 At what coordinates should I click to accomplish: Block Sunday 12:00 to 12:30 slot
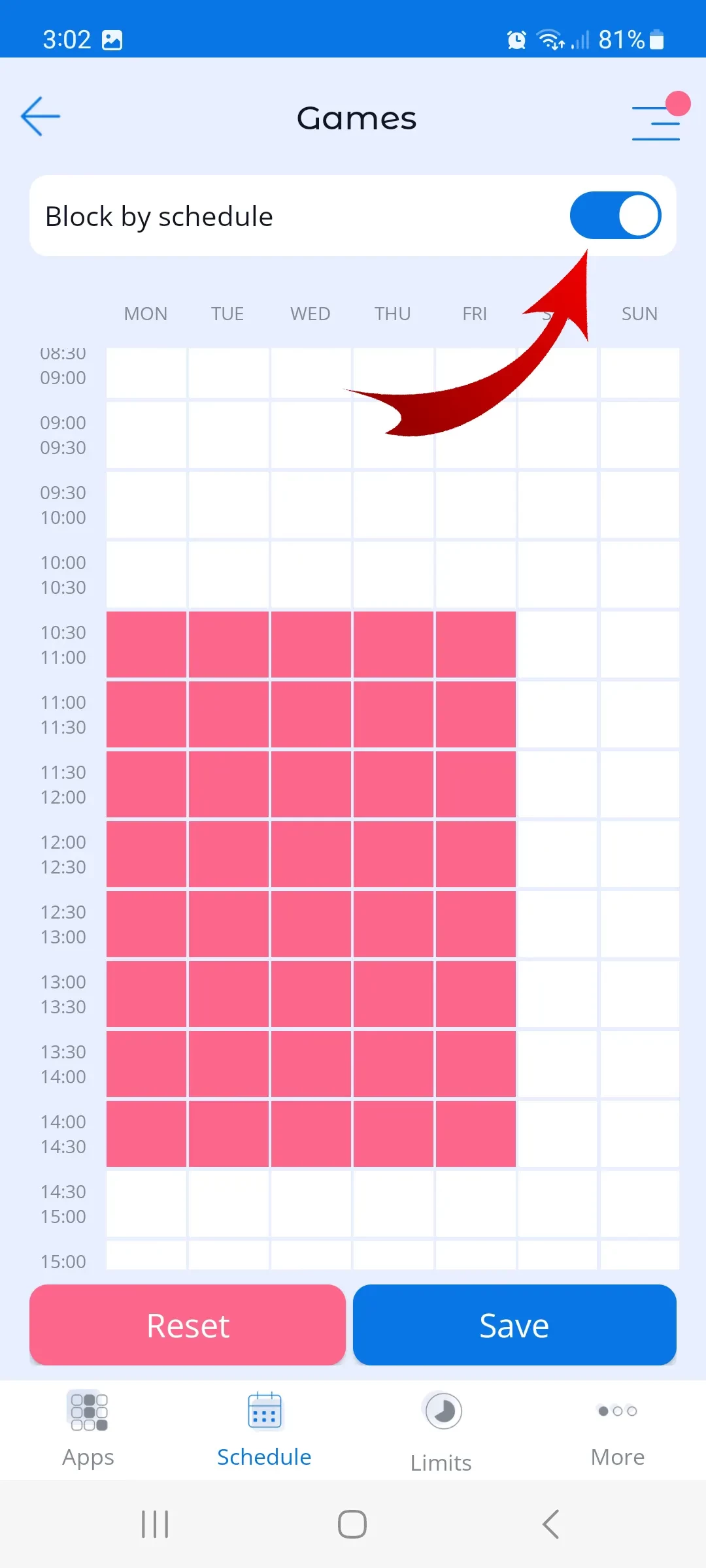click(640, 854)
